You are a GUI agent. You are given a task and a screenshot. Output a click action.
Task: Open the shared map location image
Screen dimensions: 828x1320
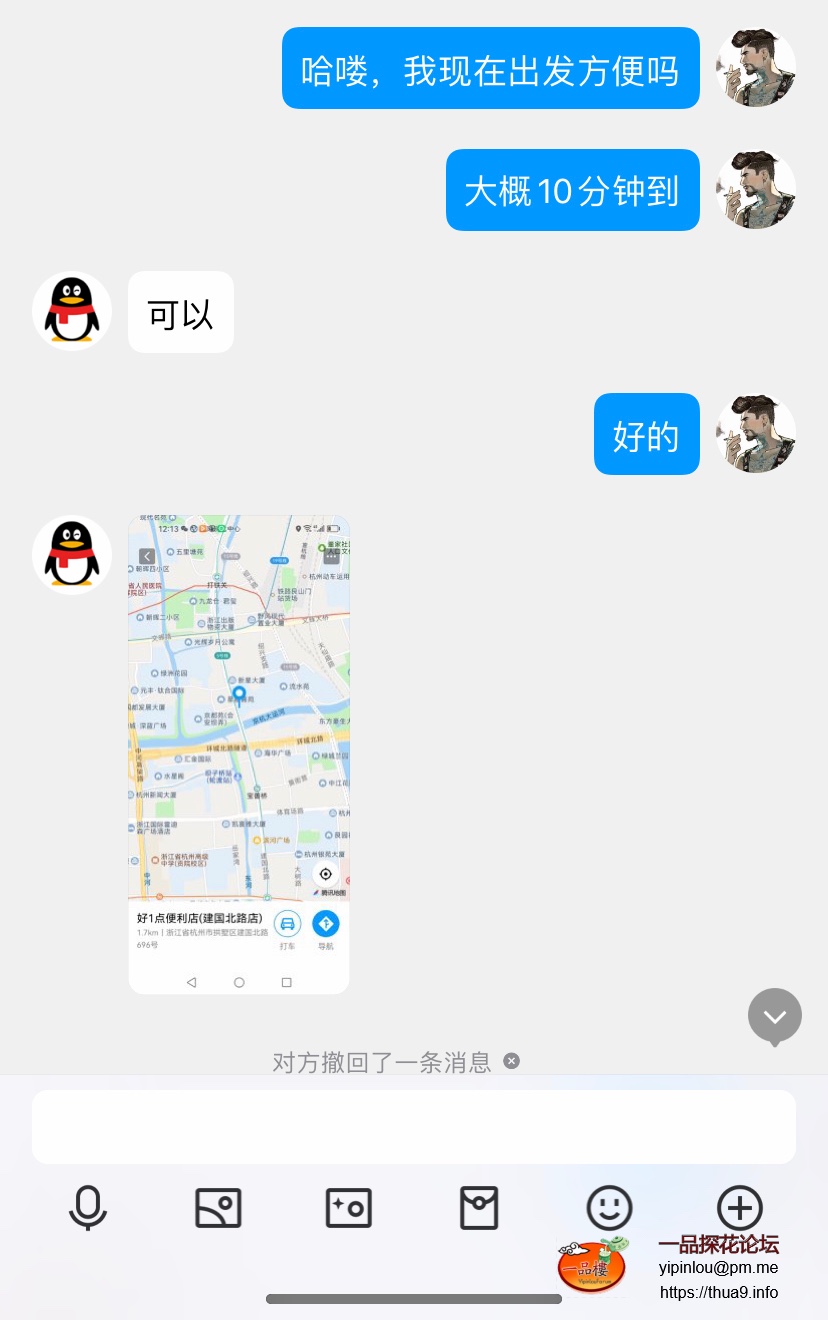pos(239,754)
